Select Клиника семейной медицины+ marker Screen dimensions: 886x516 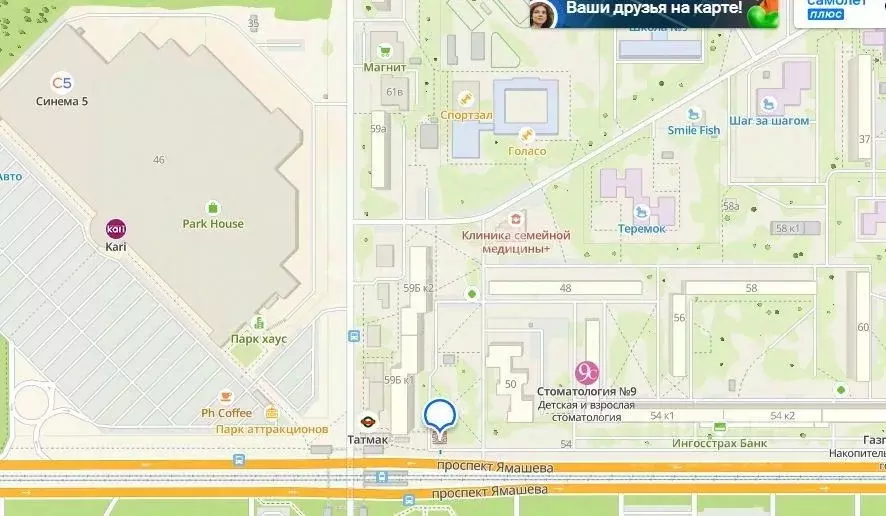click(x=516, y=219)
